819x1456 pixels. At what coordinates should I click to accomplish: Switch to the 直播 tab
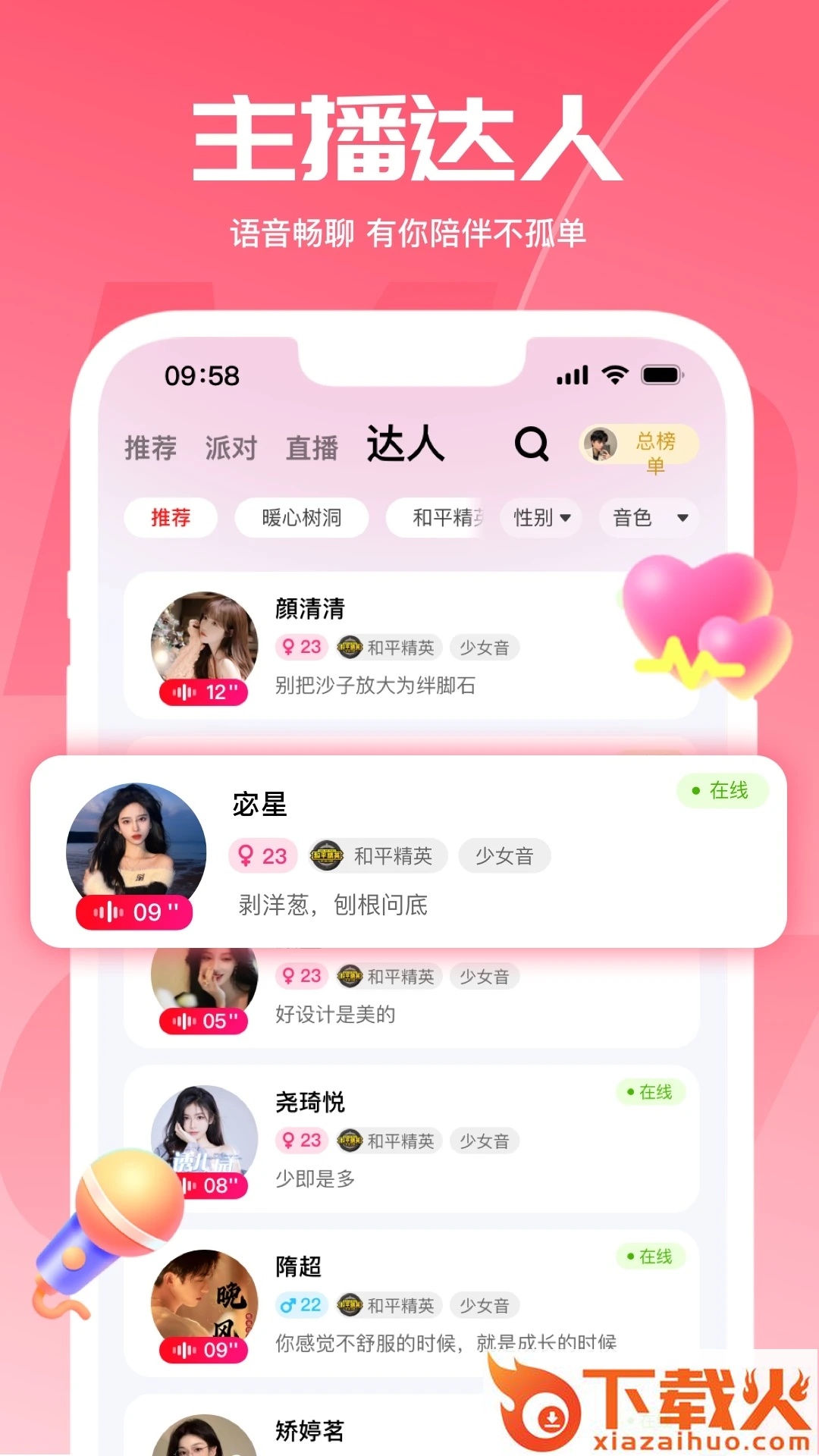pos(314,447)
